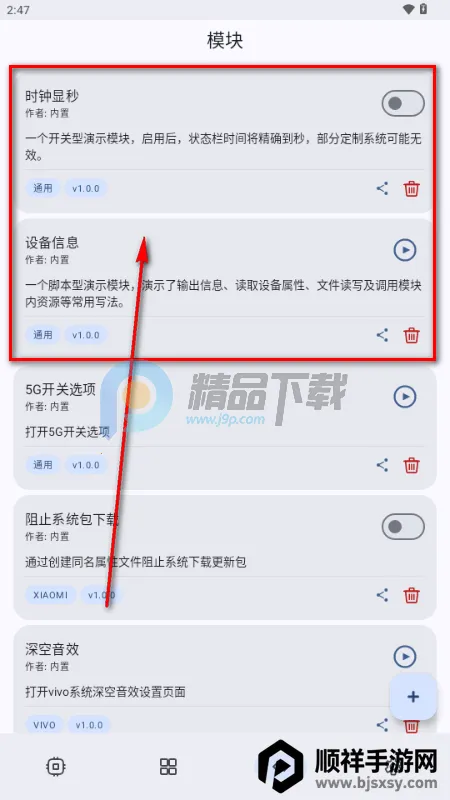Enable the 时钟显秒 module switch

[x=403, y=104]
